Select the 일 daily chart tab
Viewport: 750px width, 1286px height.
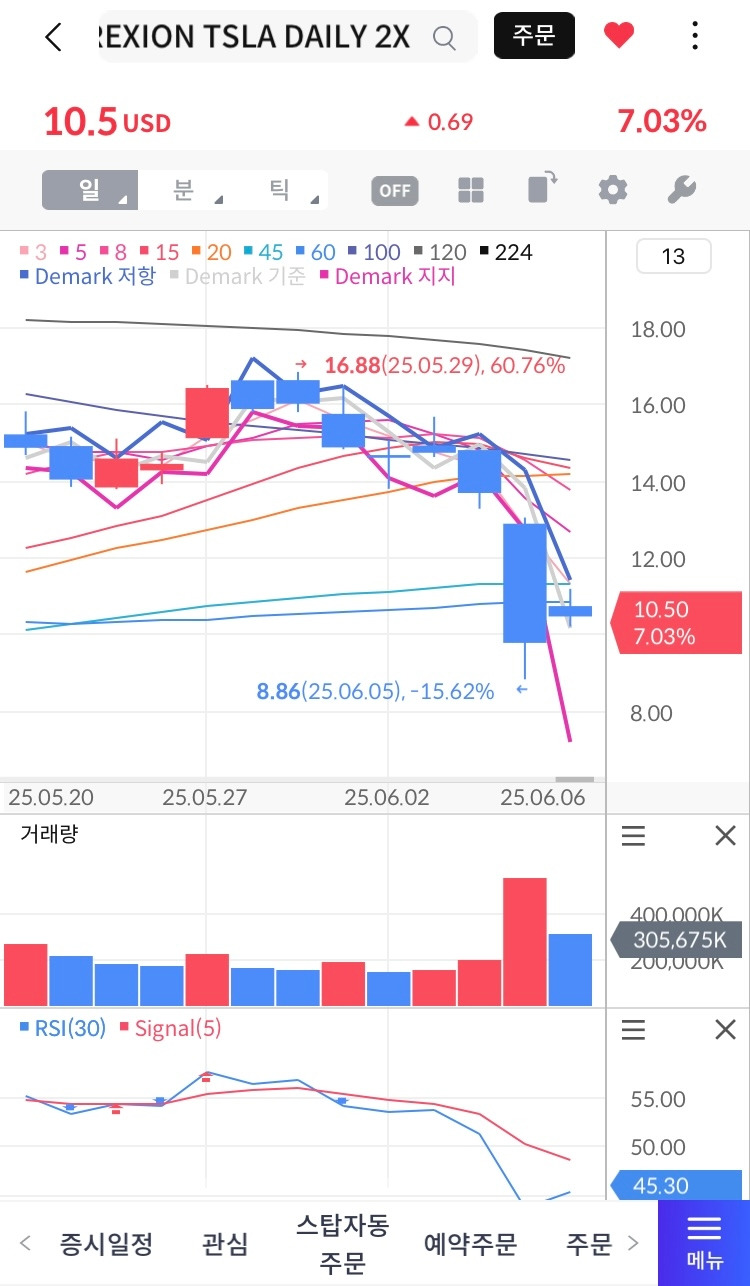click(90, 189)
